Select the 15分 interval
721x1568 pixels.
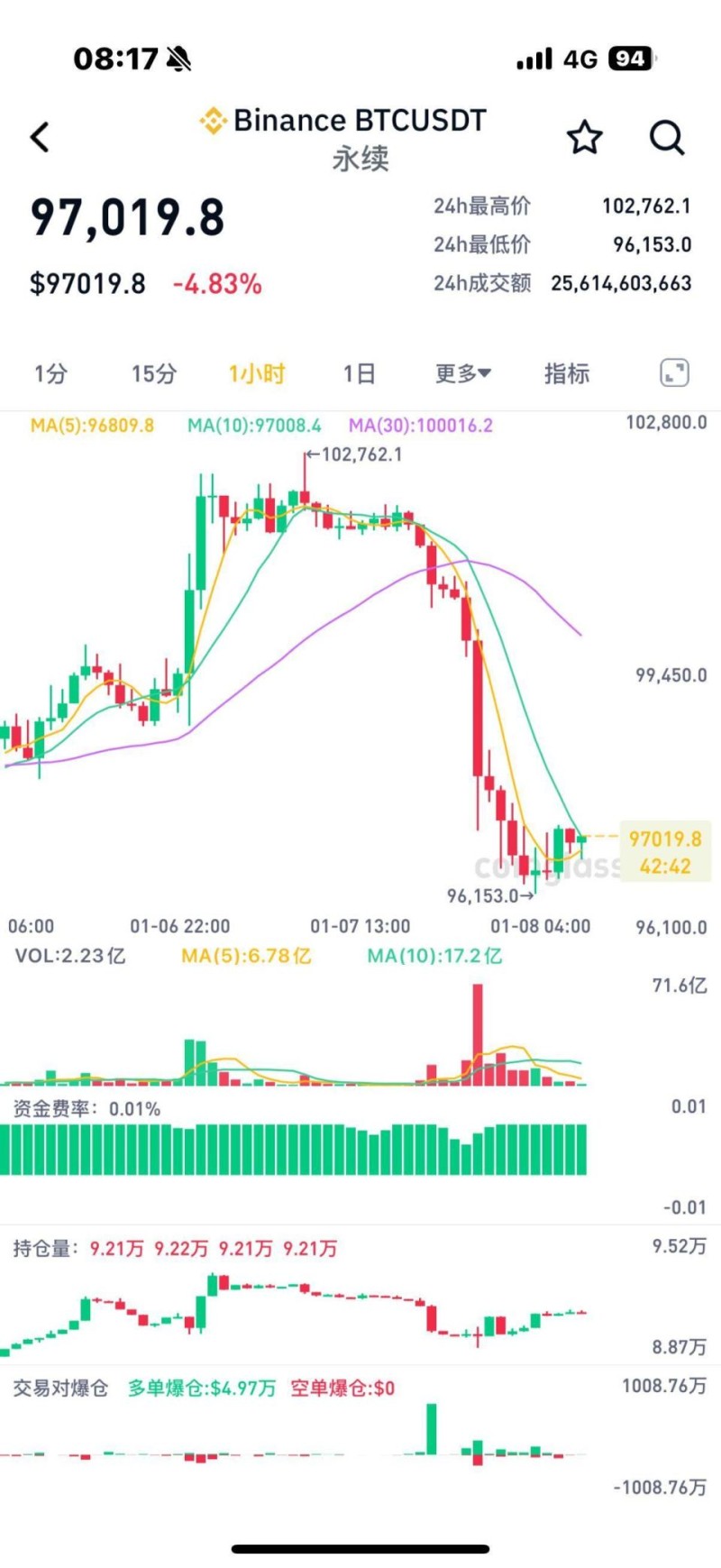point(154,373)
